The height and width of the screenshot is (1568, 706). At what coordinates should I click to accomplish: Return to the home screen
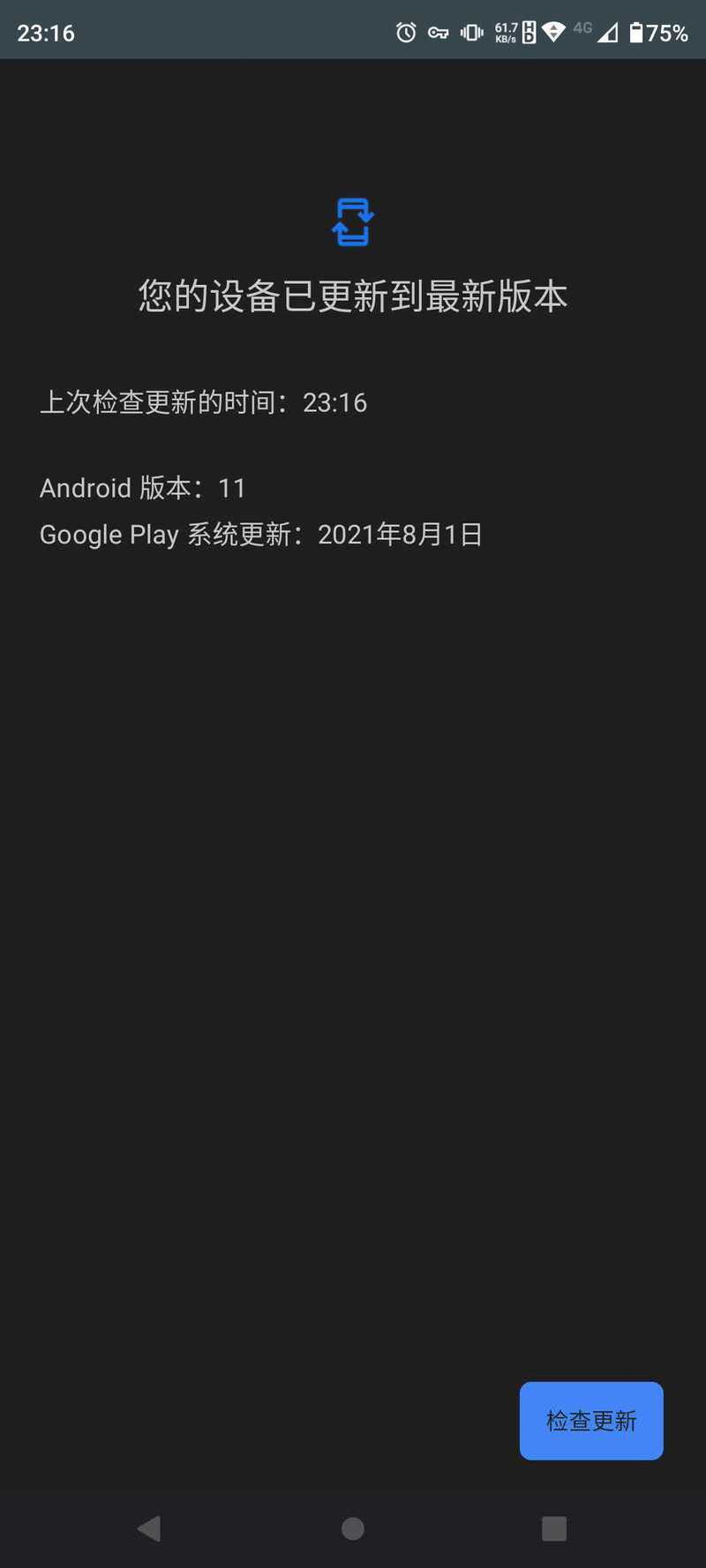click(x=353, y=1528)
